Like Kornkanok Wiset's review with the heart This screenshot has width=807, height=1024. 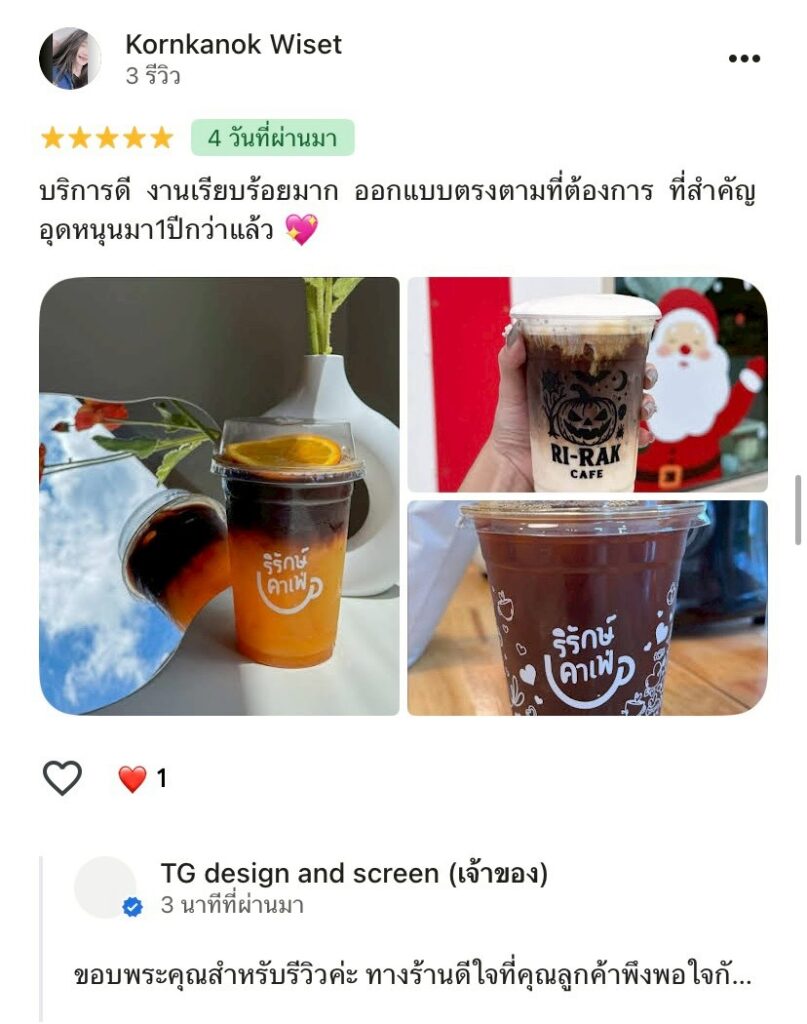[62, 778]
